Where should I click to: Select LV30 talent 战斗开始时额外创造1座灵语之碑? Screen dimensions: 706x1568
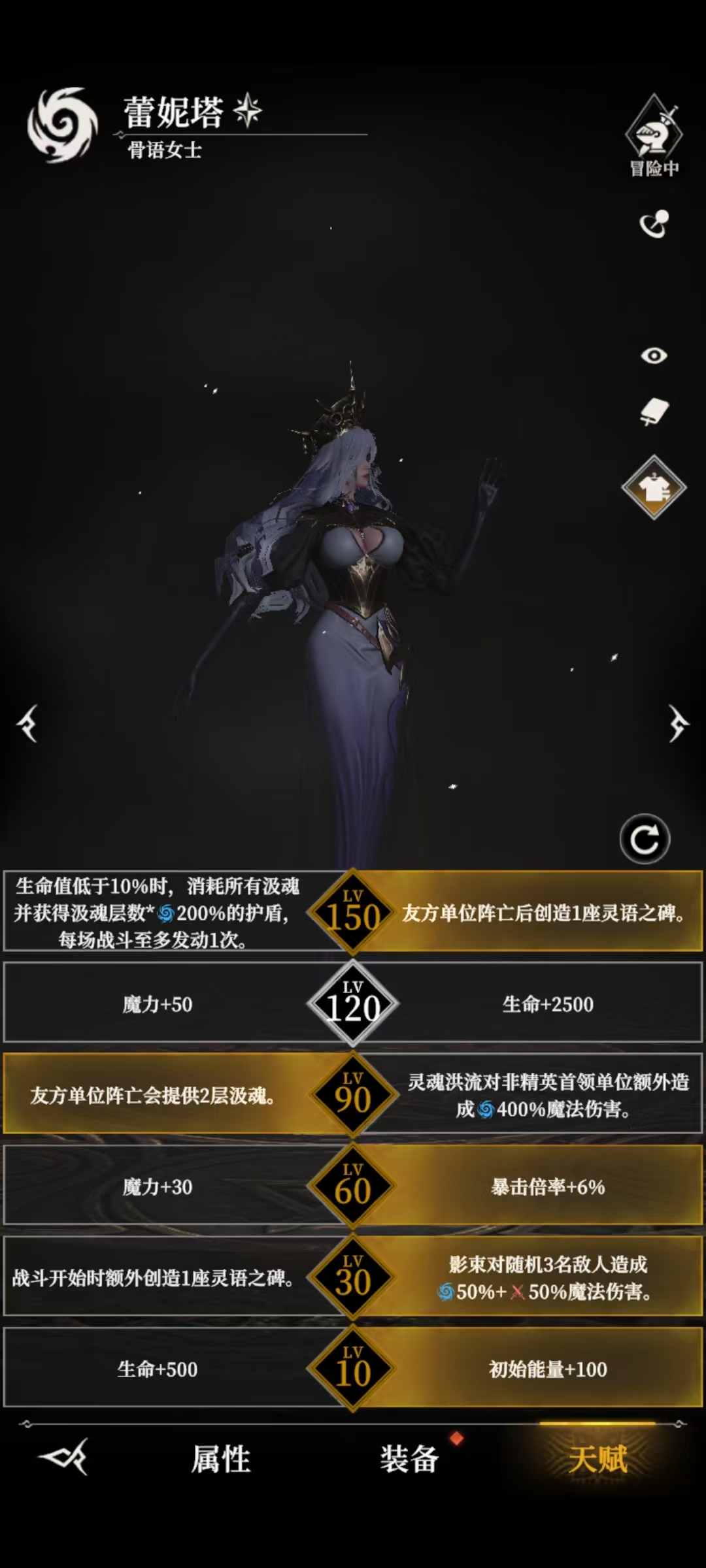154,1278
